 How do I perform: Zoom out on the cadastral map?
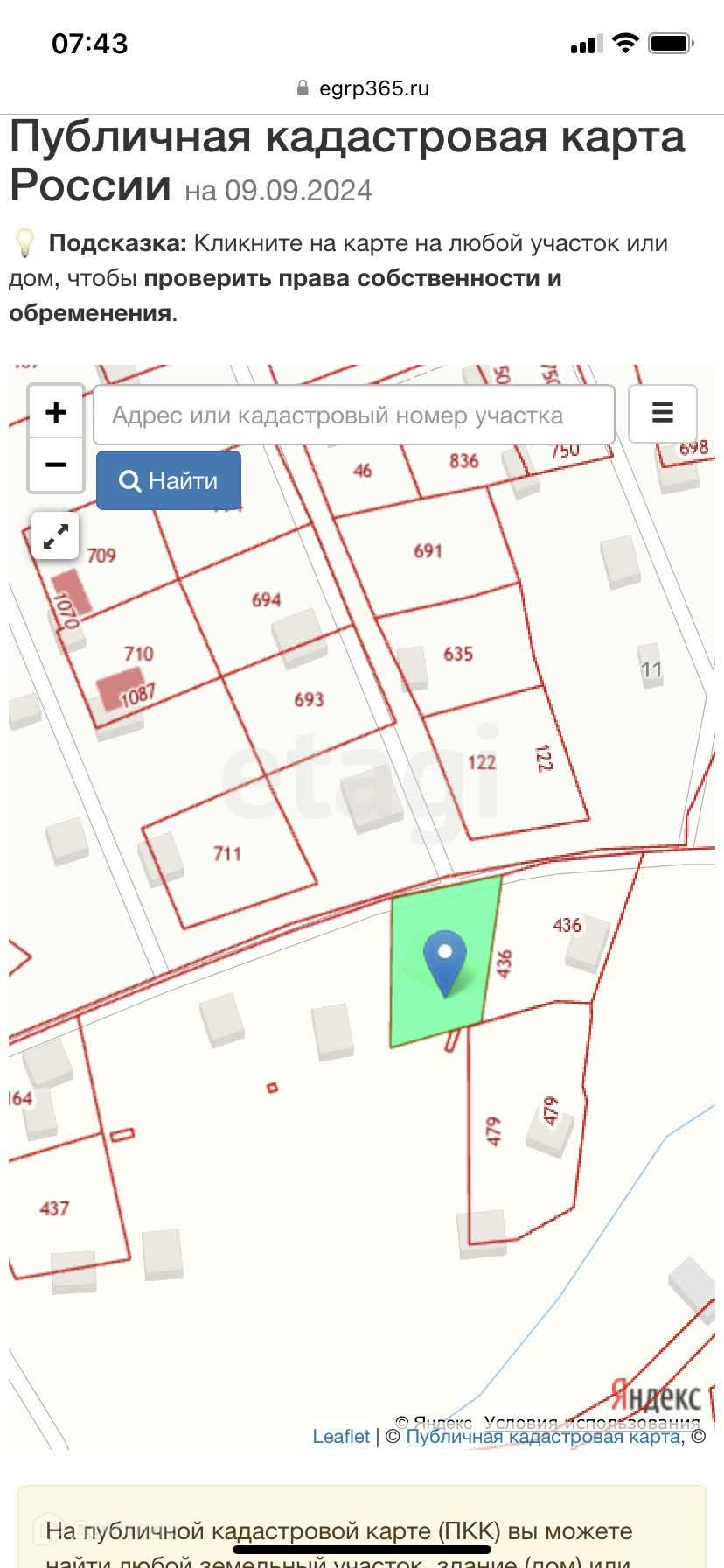(x=56, y=464)
